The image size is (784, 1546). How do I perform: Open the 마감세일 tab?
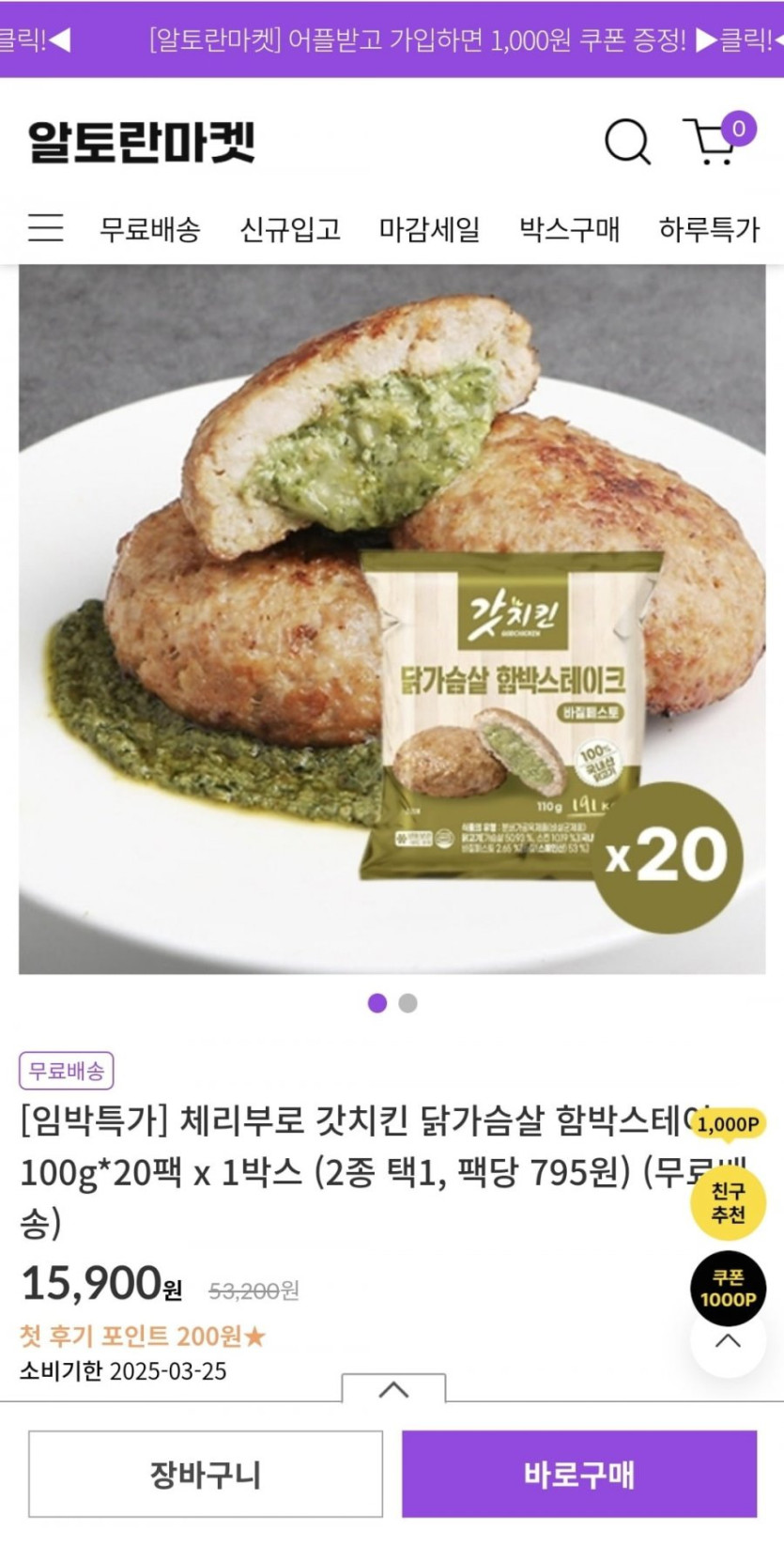(429, 229)
